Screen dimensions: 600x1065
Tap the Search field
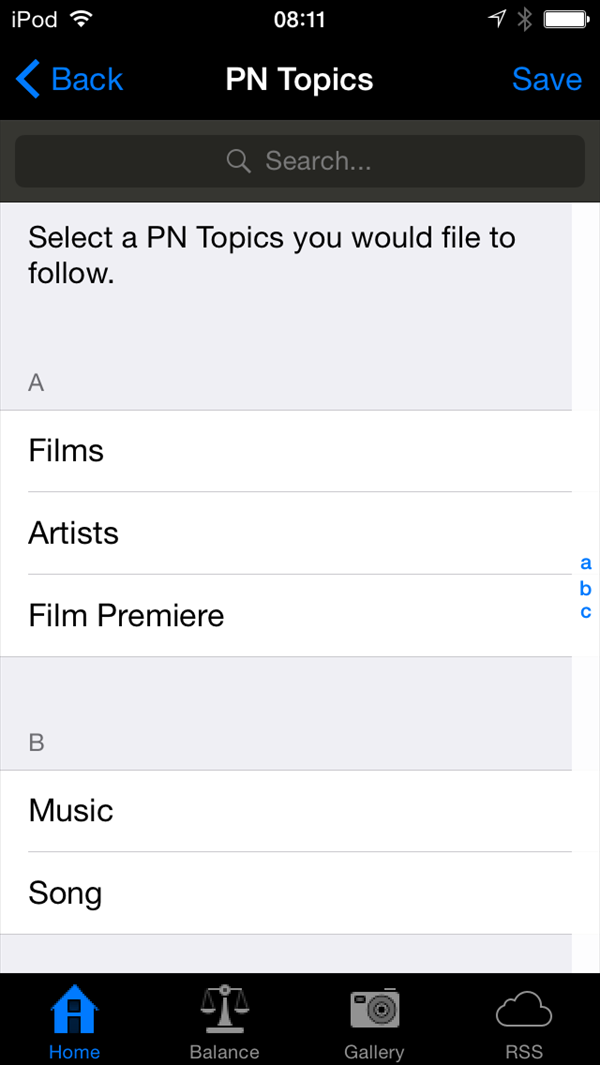pyautogui.click(x=300, y=161)
